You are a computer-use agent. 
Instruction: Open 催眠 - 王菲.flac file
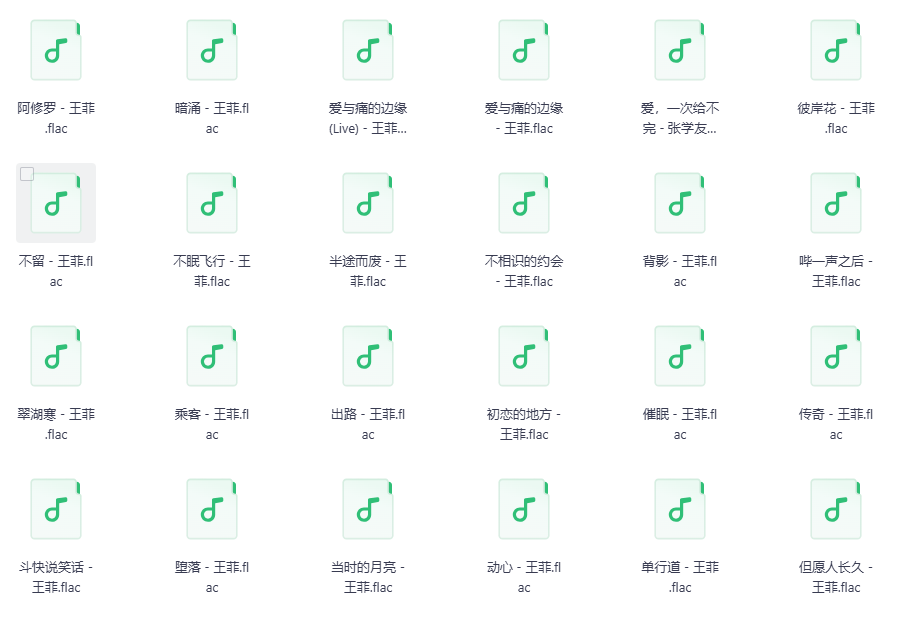coord(680,356)
